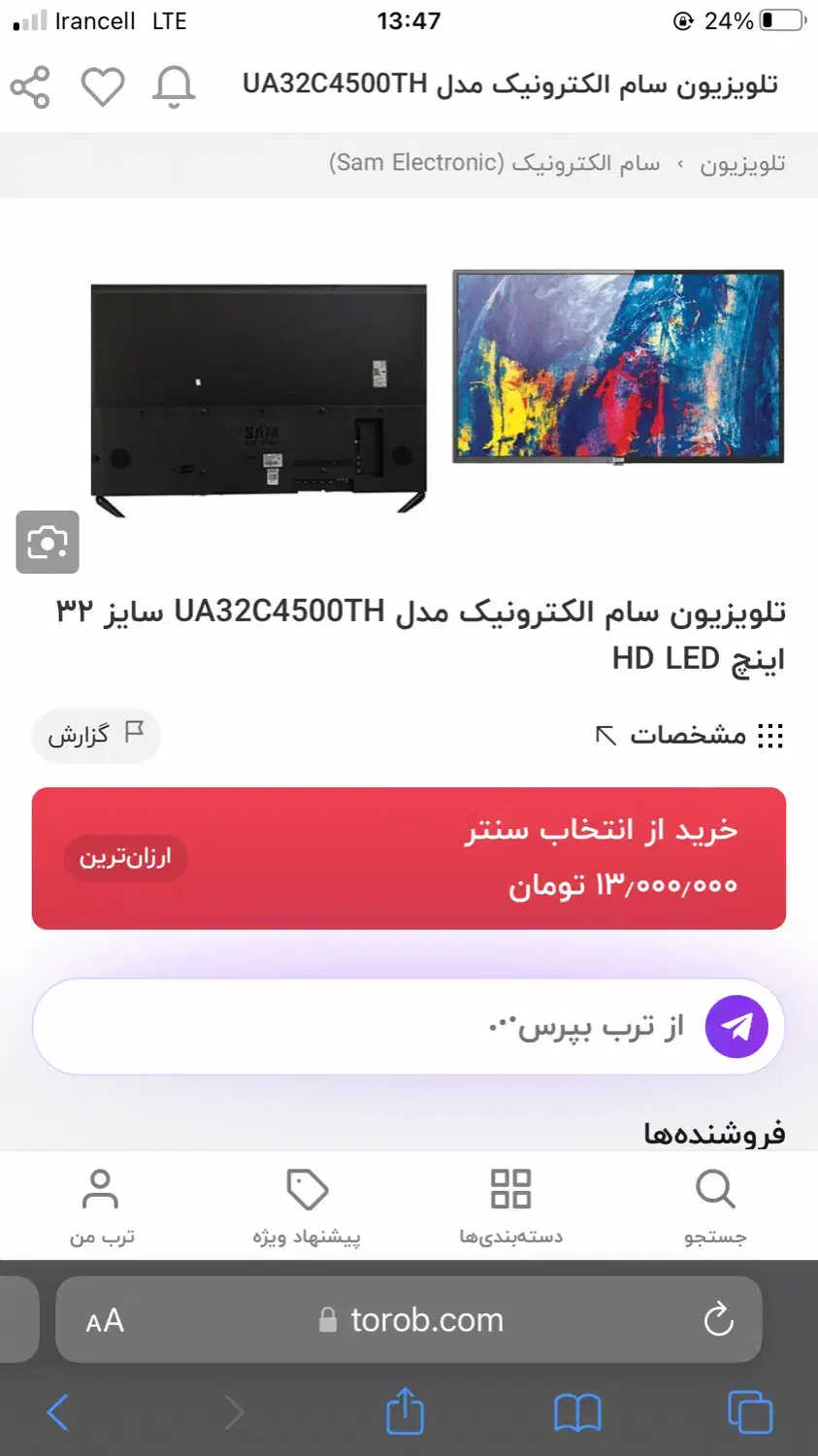Open the پیشنهاد ویژه special offers tab
Screen dimensions: 818x1456
307,1206
